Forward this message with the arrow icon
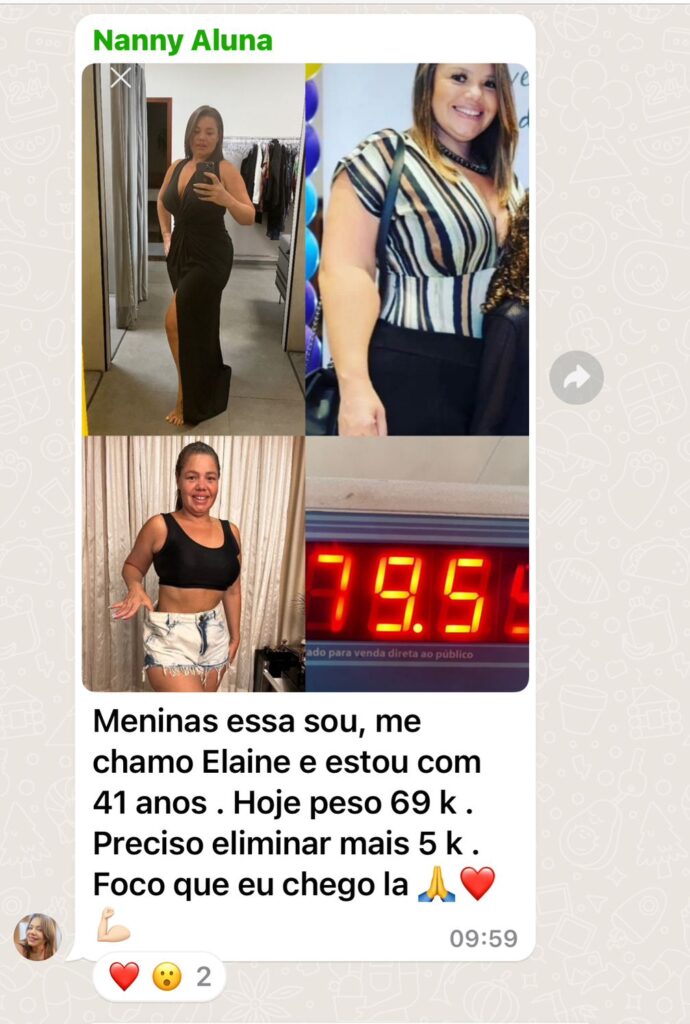 577,377
